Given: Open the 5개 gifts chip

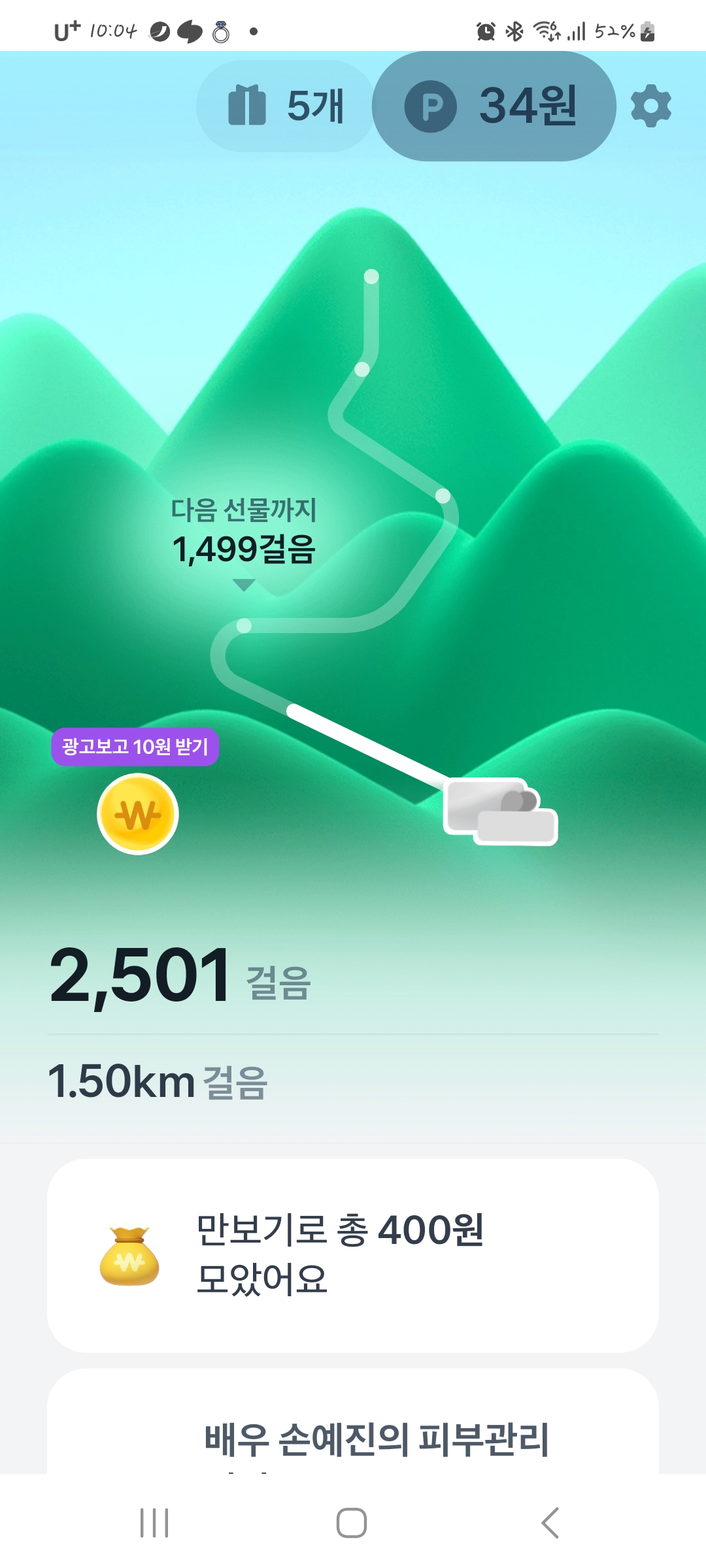Looking at the screenshot, I should click(286, 106).
